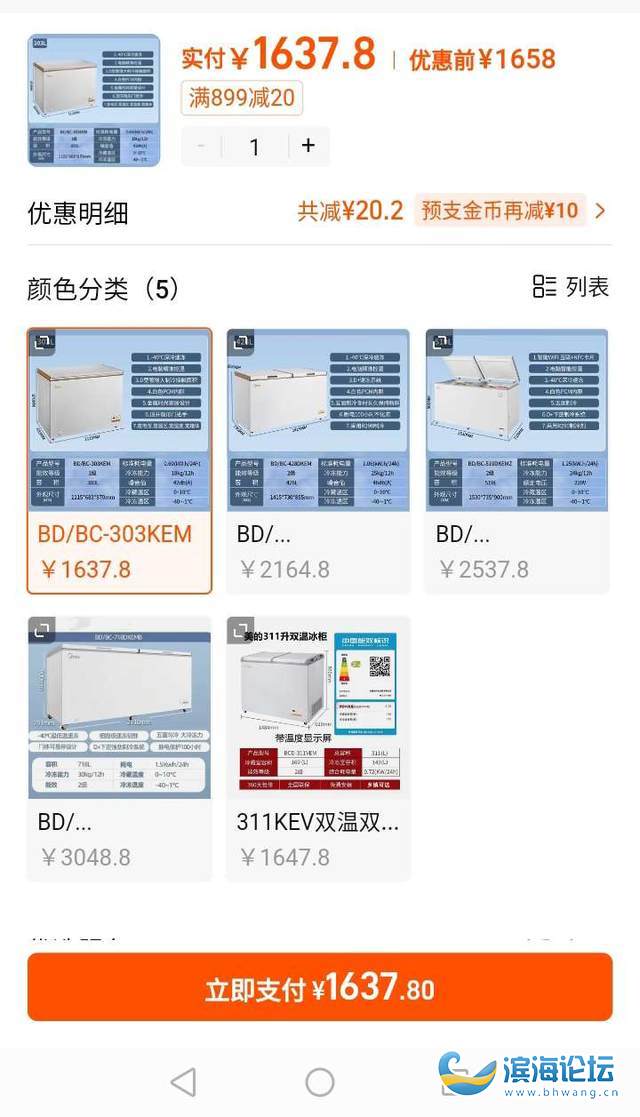Return to the home screen

click(x=320, y=1081)
